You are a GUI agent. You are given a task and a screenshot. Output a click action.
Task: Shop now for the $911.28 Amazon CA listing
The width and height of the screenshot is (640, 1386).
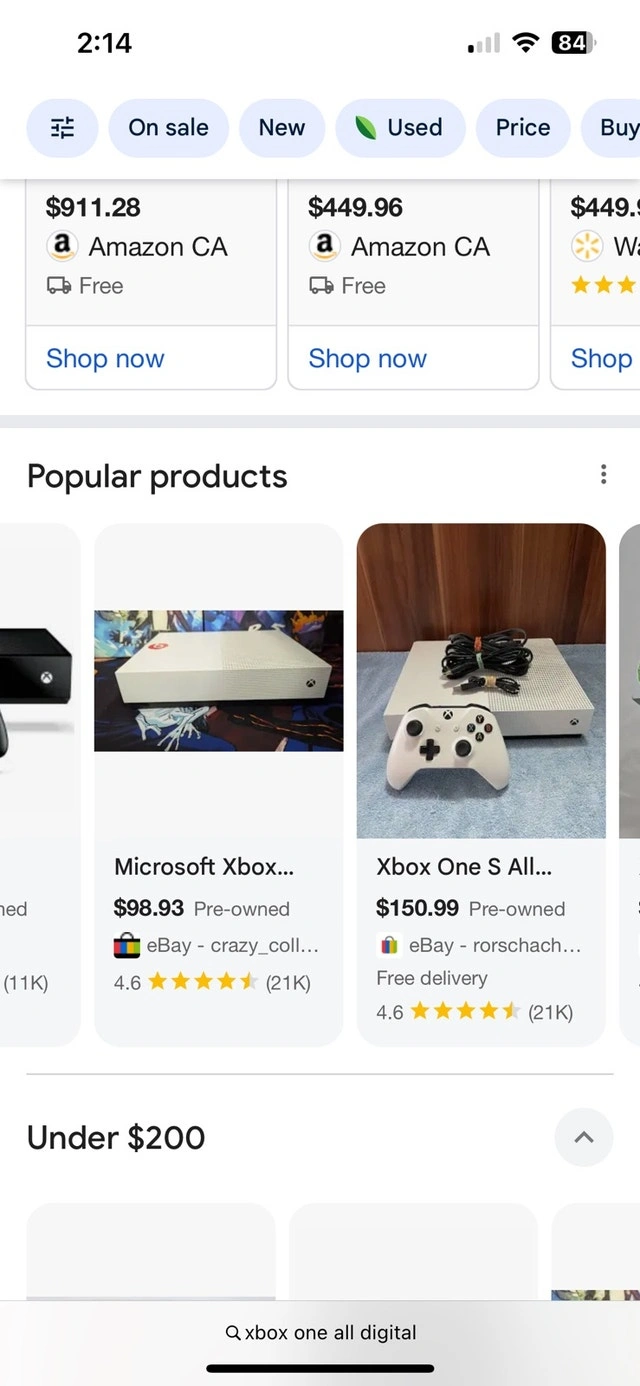105,358
